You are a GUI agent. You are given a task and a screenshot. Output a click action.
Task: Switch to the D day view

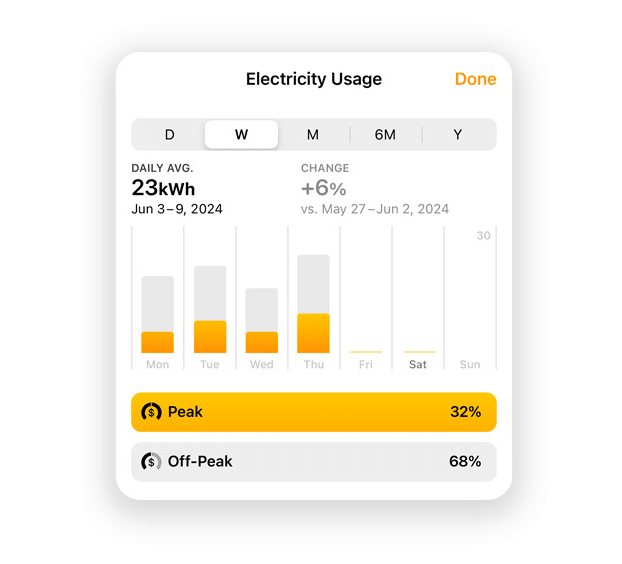click(169, 134)
